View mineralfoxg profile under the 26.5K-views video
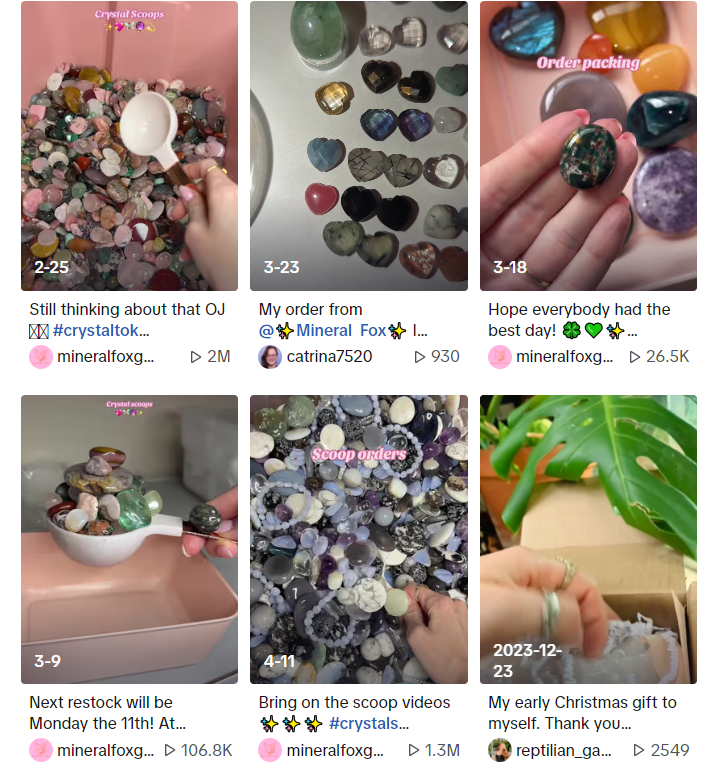Image resolution: width=728 pixels, height=770 pixels. [563, 357]
